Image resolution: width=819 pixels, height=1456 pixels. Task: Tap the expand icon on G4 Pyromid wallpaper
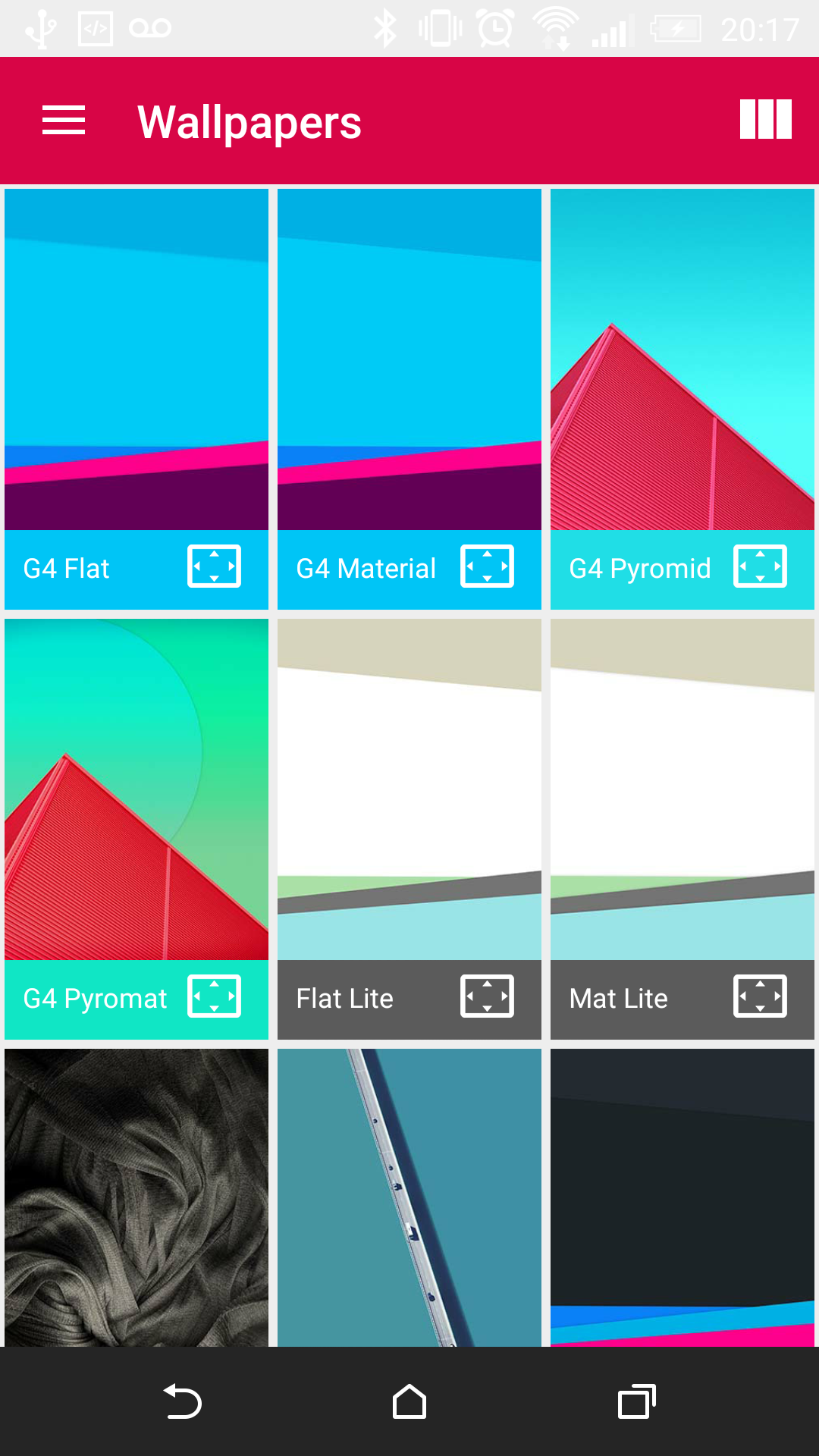coord(760,567)
